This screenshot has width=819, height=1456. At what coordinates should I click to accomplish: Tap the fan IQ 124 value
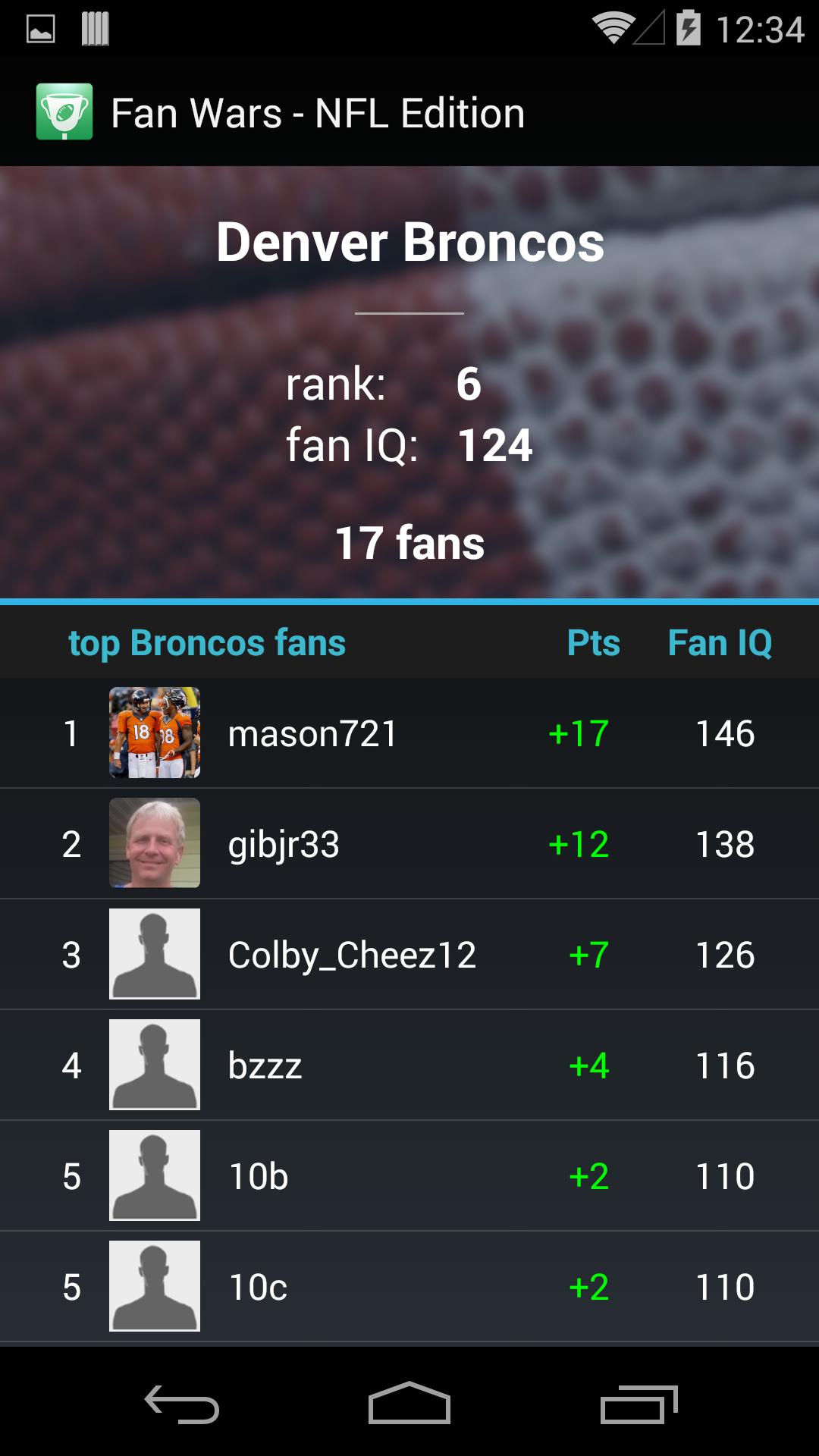(497, 446)
